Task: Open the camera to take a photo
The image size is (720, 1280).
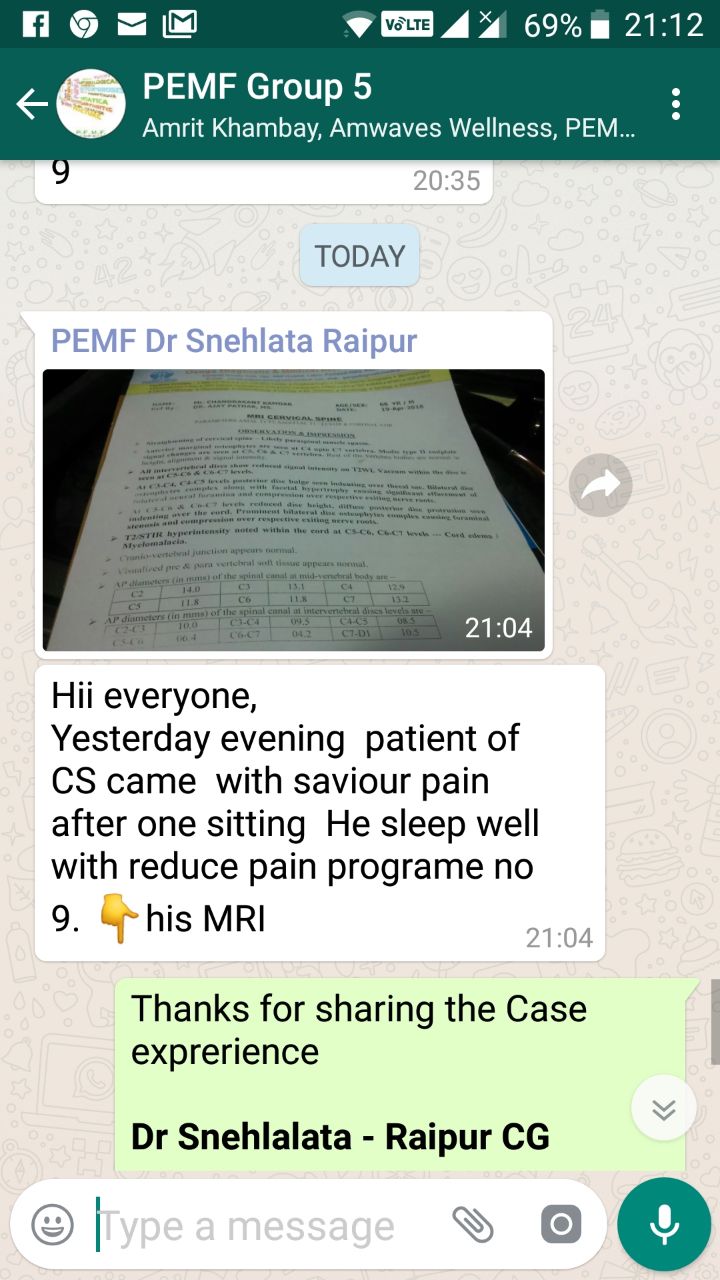Action: point(561,1224)
